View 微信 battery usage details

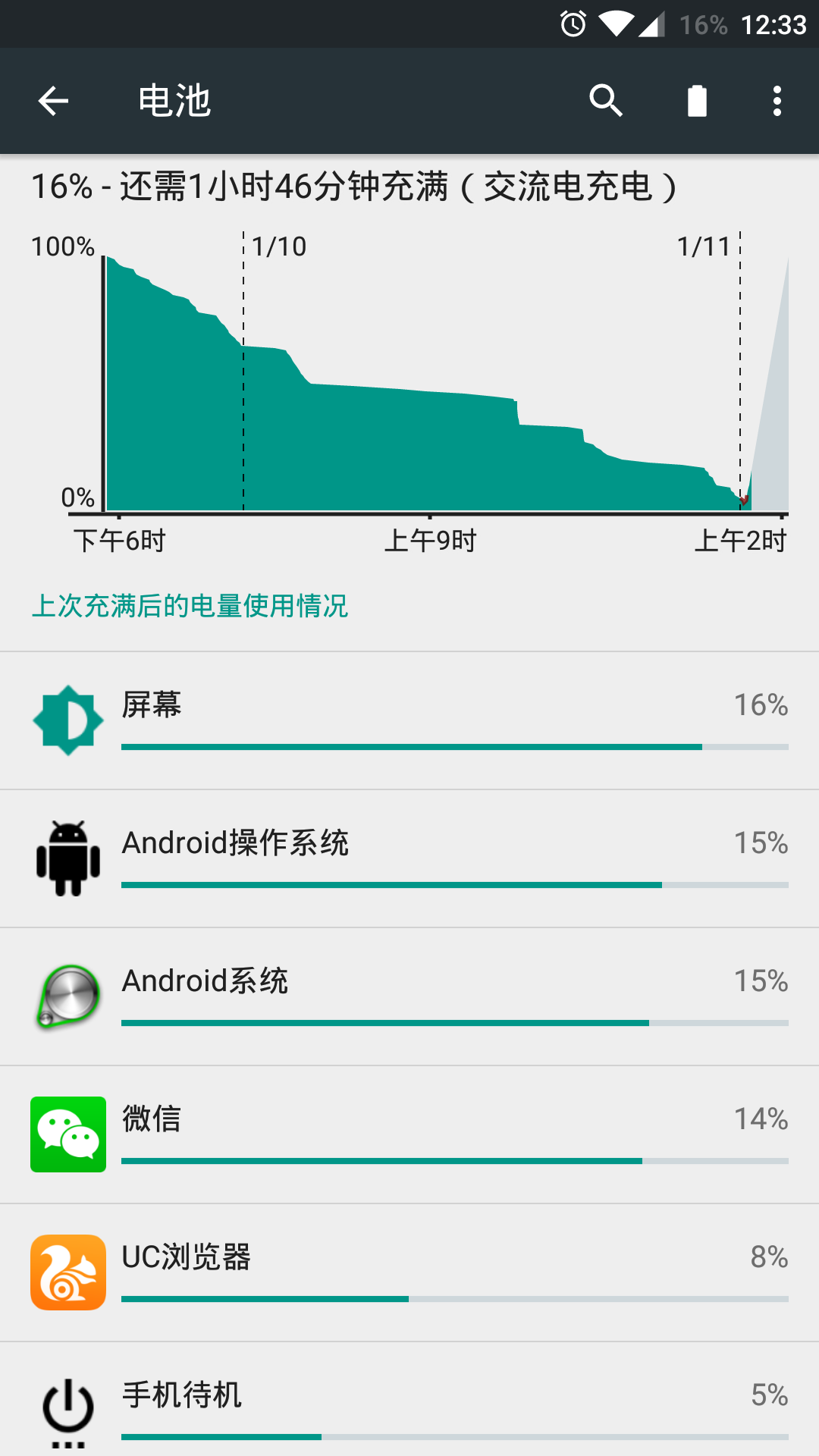point(409,1134)
